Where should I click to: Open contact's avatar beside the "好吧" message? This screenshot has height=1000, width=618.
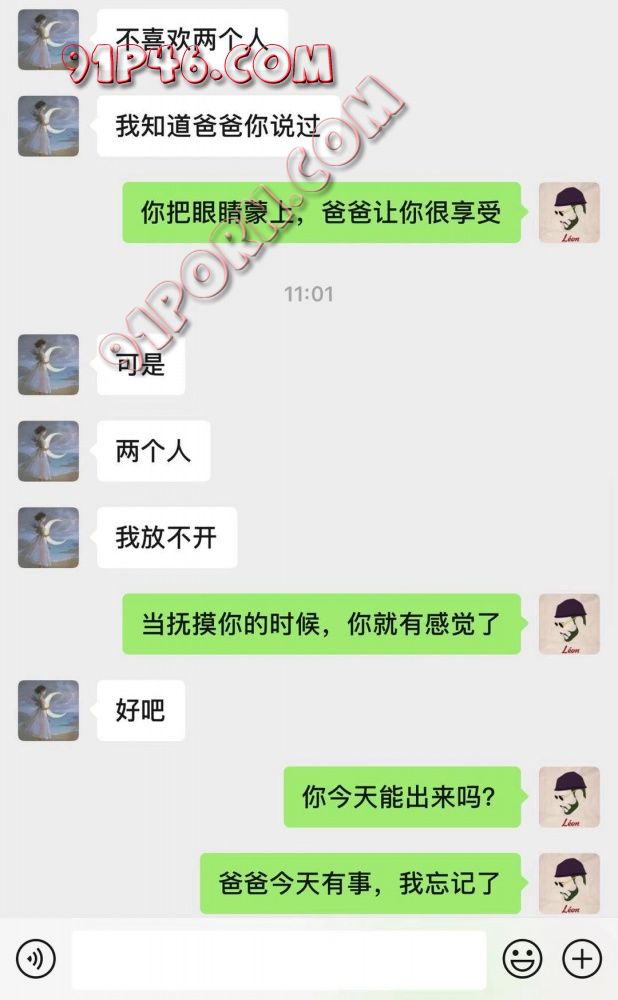pos(48,711)
